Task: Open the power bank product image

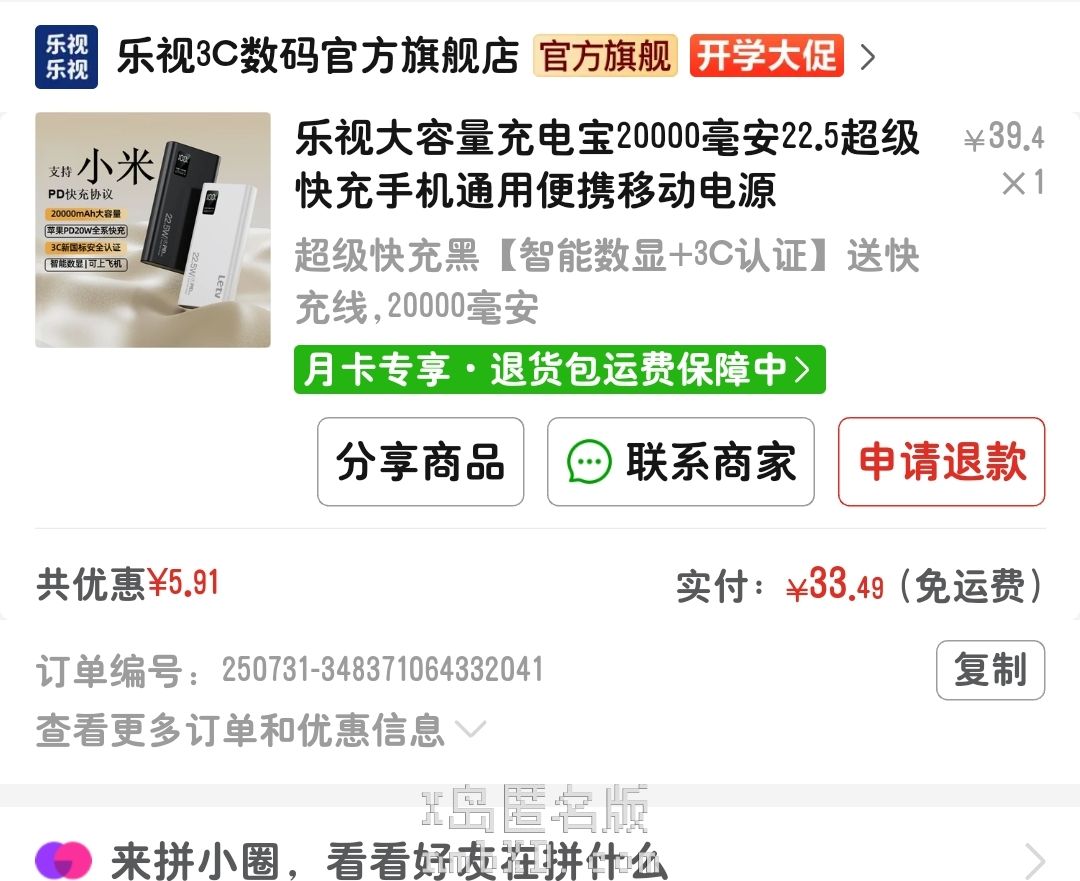Action: click(153, 230)
